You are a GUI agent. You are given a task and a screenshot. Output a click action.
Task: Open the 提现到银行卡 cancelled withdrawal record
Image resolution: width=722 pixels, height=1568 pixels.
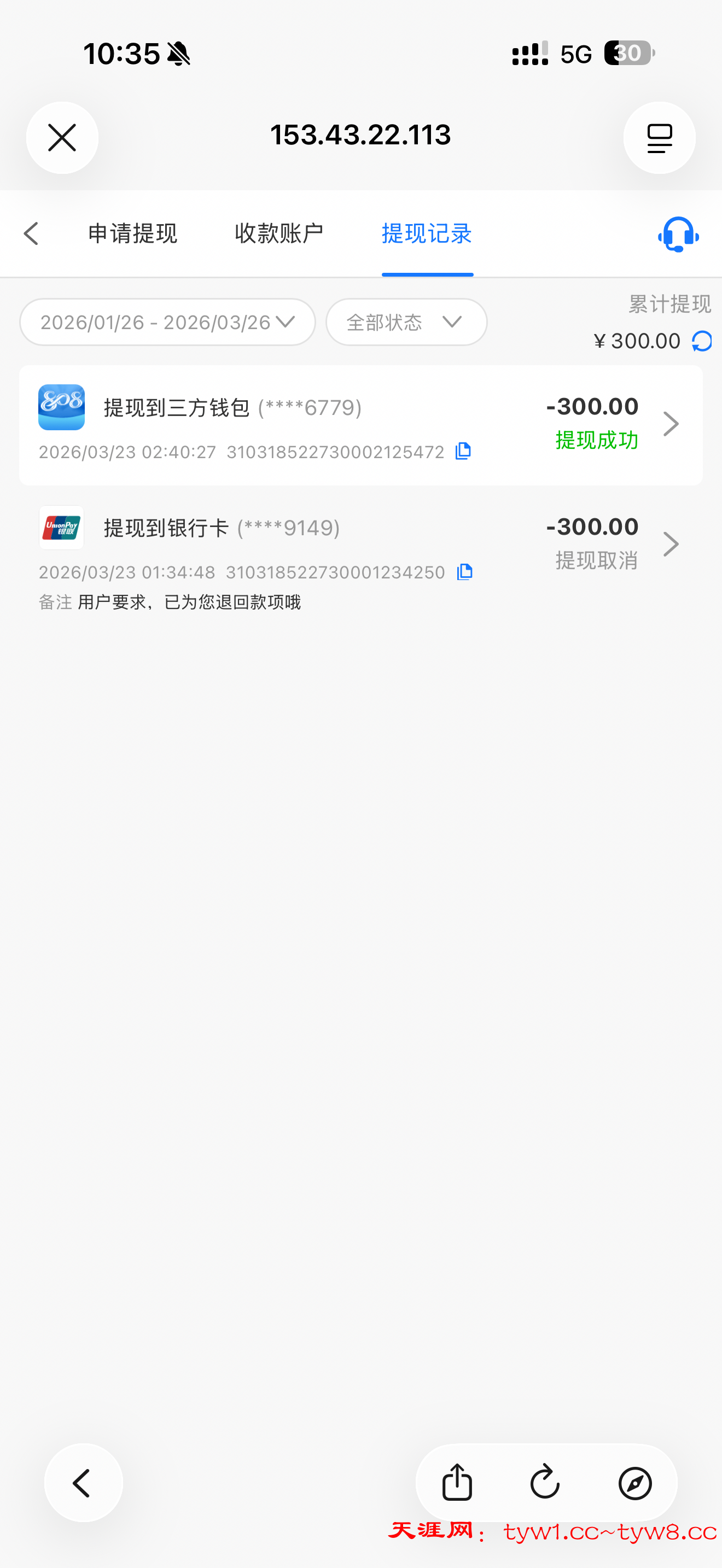coord(360,545)
